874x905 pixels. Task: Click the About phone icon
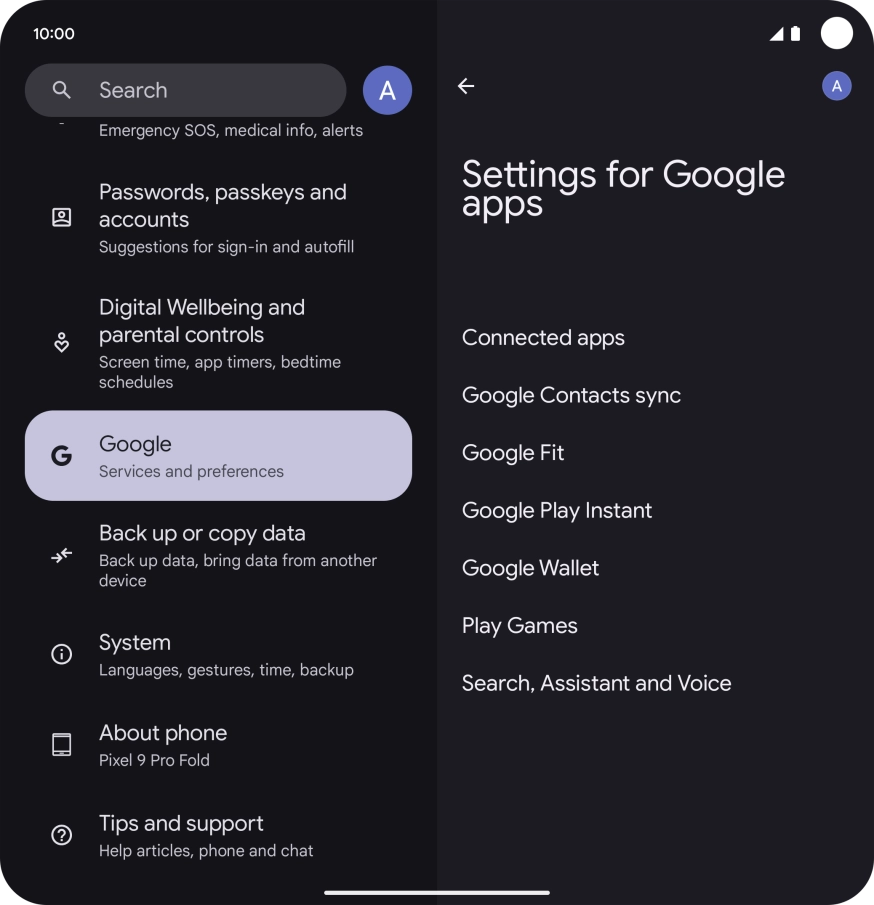pos(61,744)
